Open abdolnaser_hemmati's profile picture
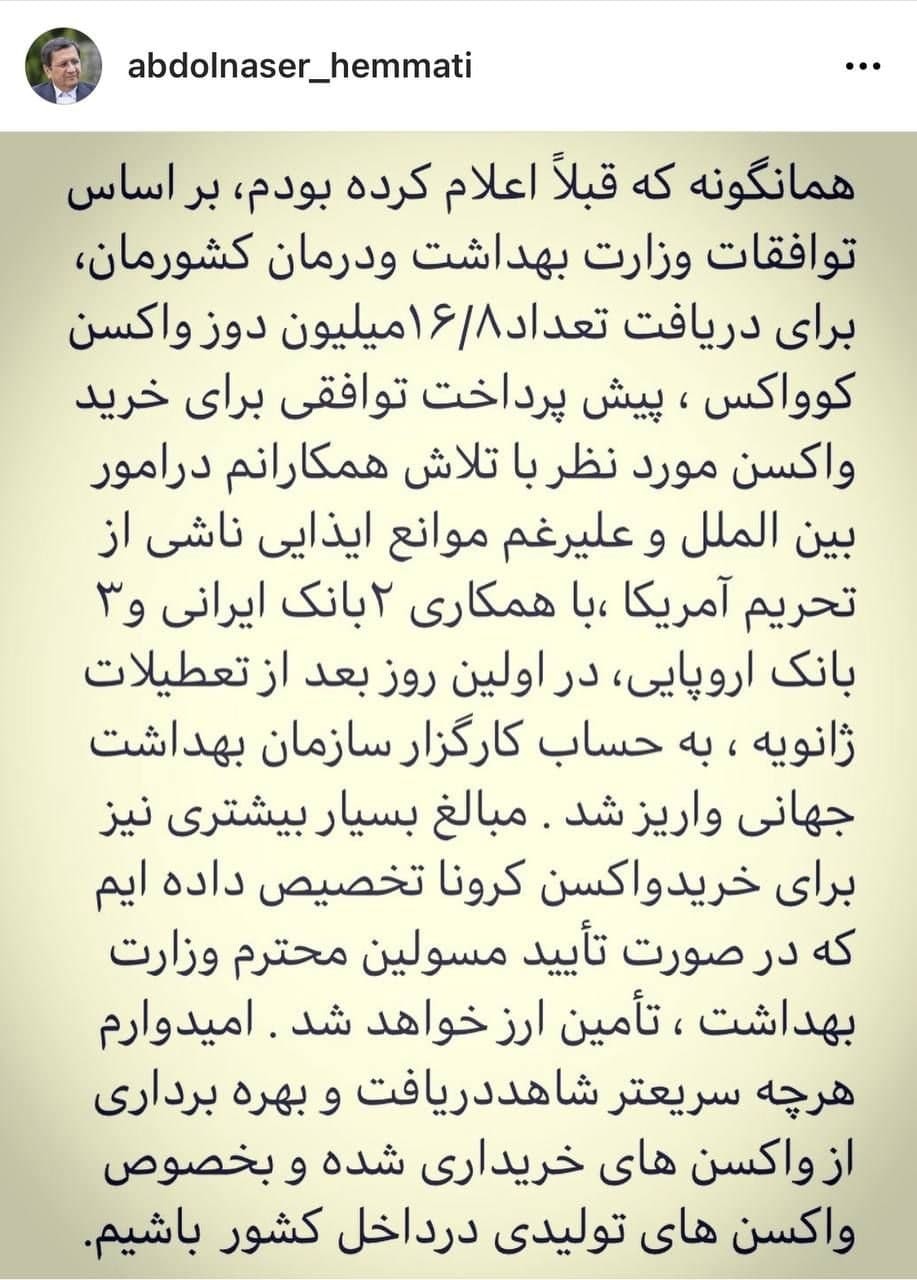 [64, 66]
